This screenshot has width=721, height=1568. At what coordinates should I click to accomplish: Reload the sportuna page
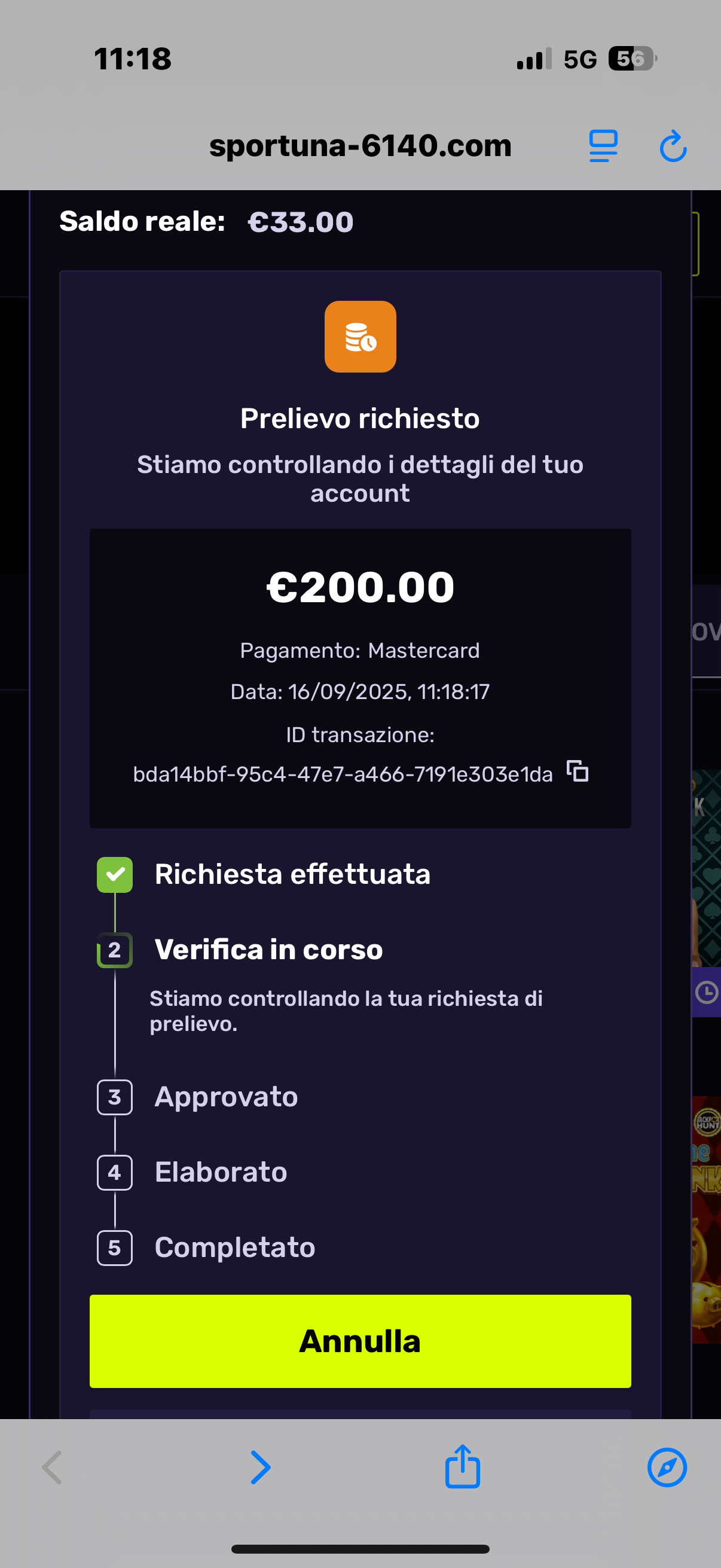[673, 146]
